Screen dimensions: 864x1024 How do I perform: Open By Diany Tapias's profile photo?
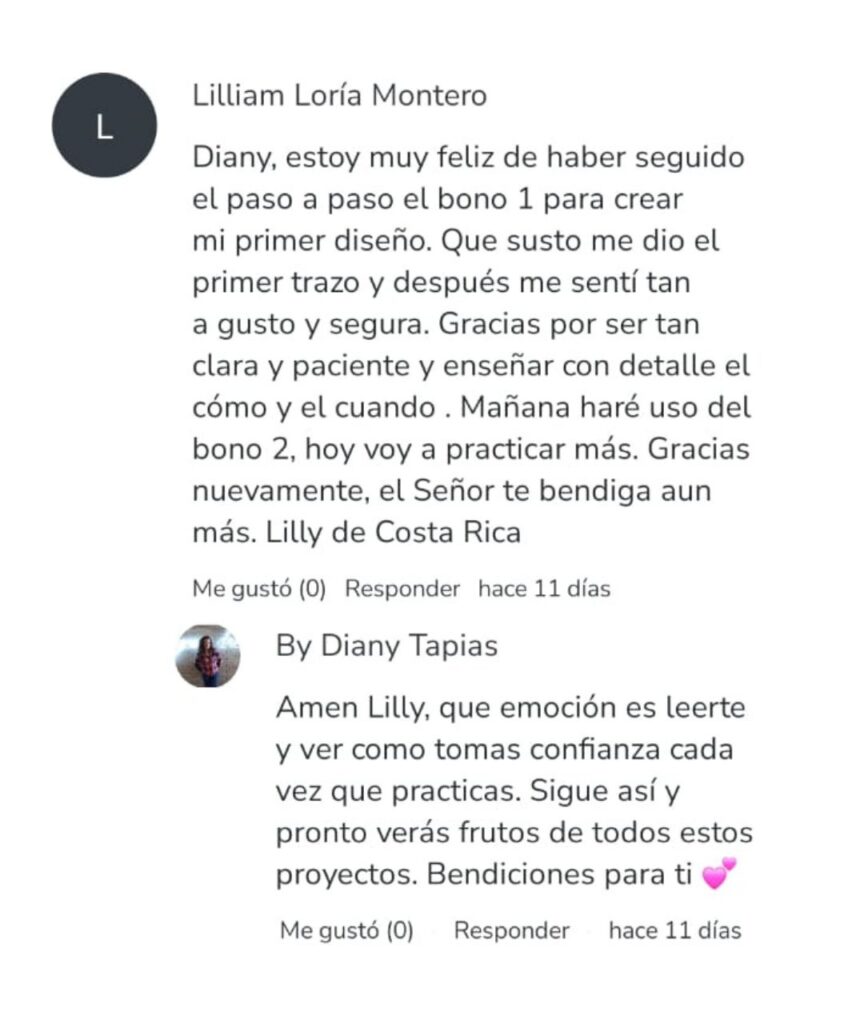pos(208,656)
